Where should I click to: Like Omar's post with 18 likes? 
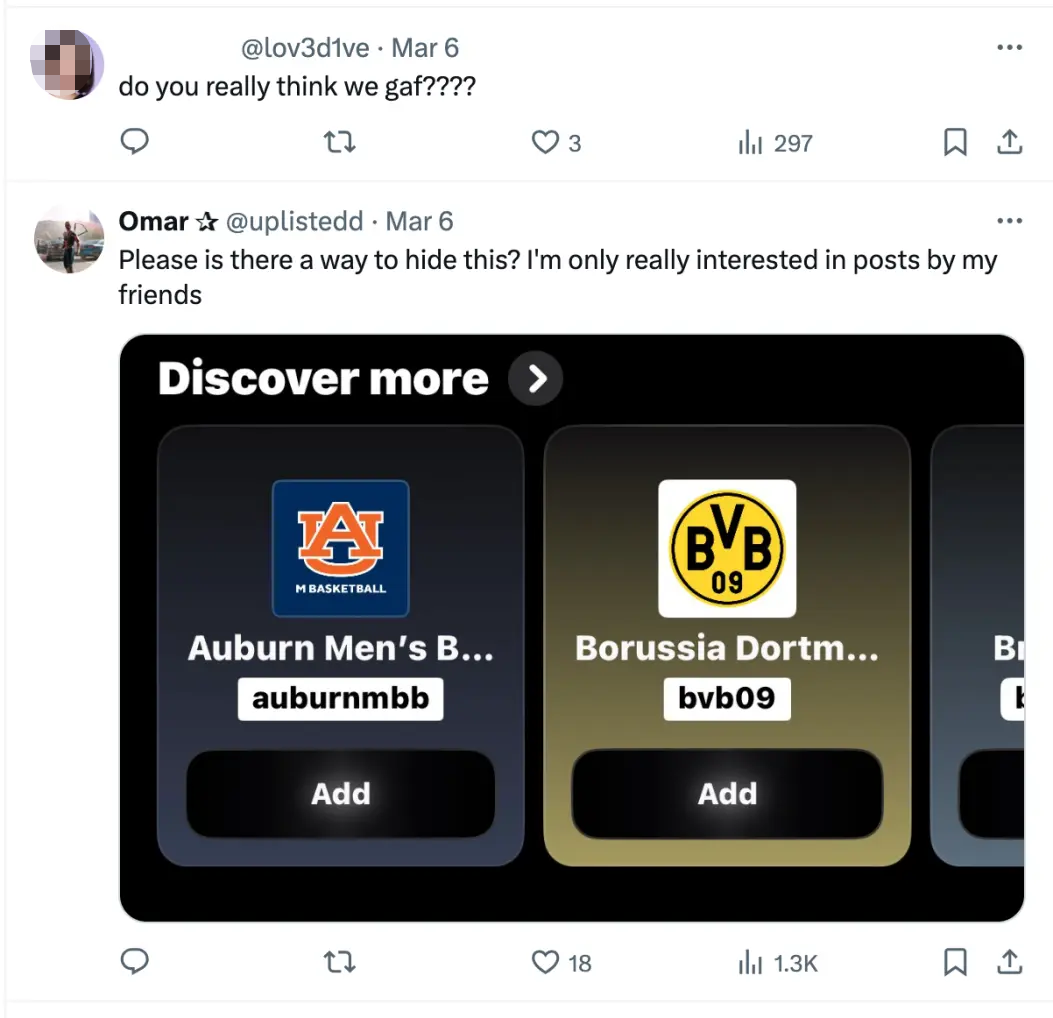click(x=545, y=962)
